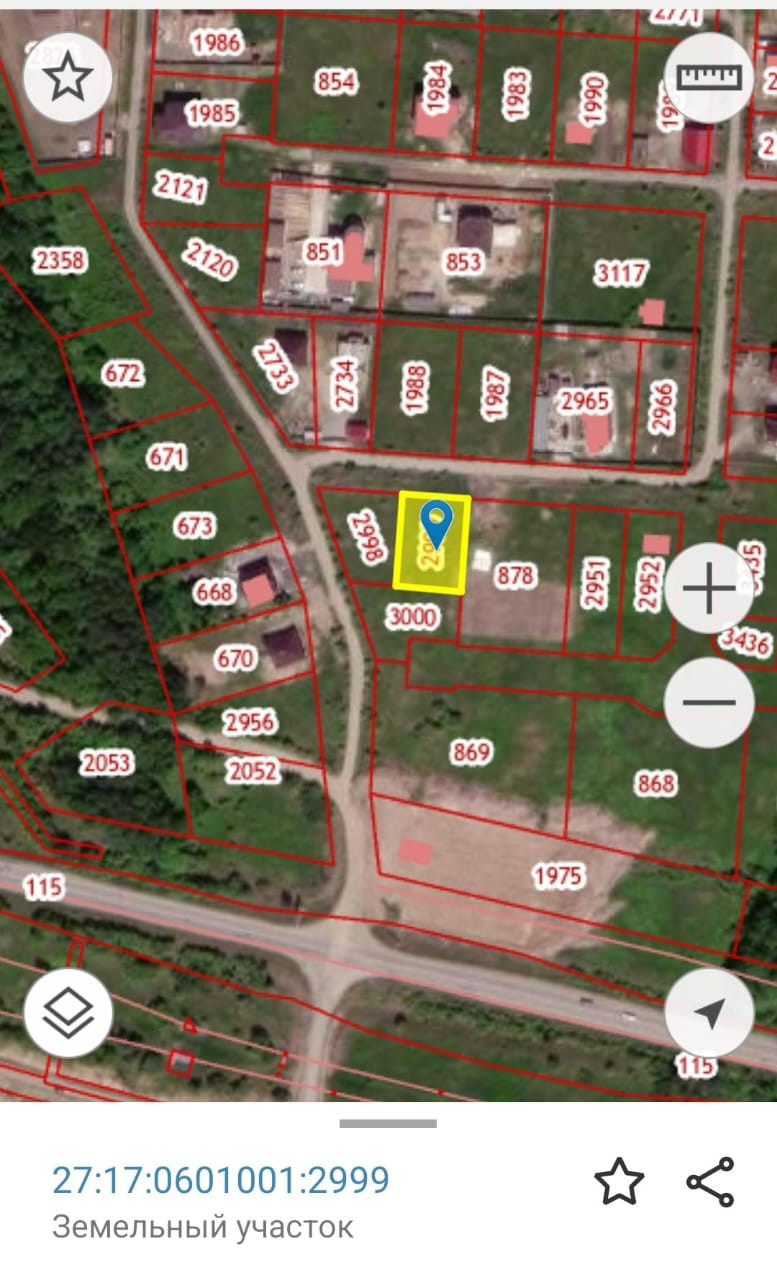This screenshot has height=1280, width=777.
Task: Add parcel 27:17:0601001:2999 to favorites
Action: click(x=618, y=1182)
